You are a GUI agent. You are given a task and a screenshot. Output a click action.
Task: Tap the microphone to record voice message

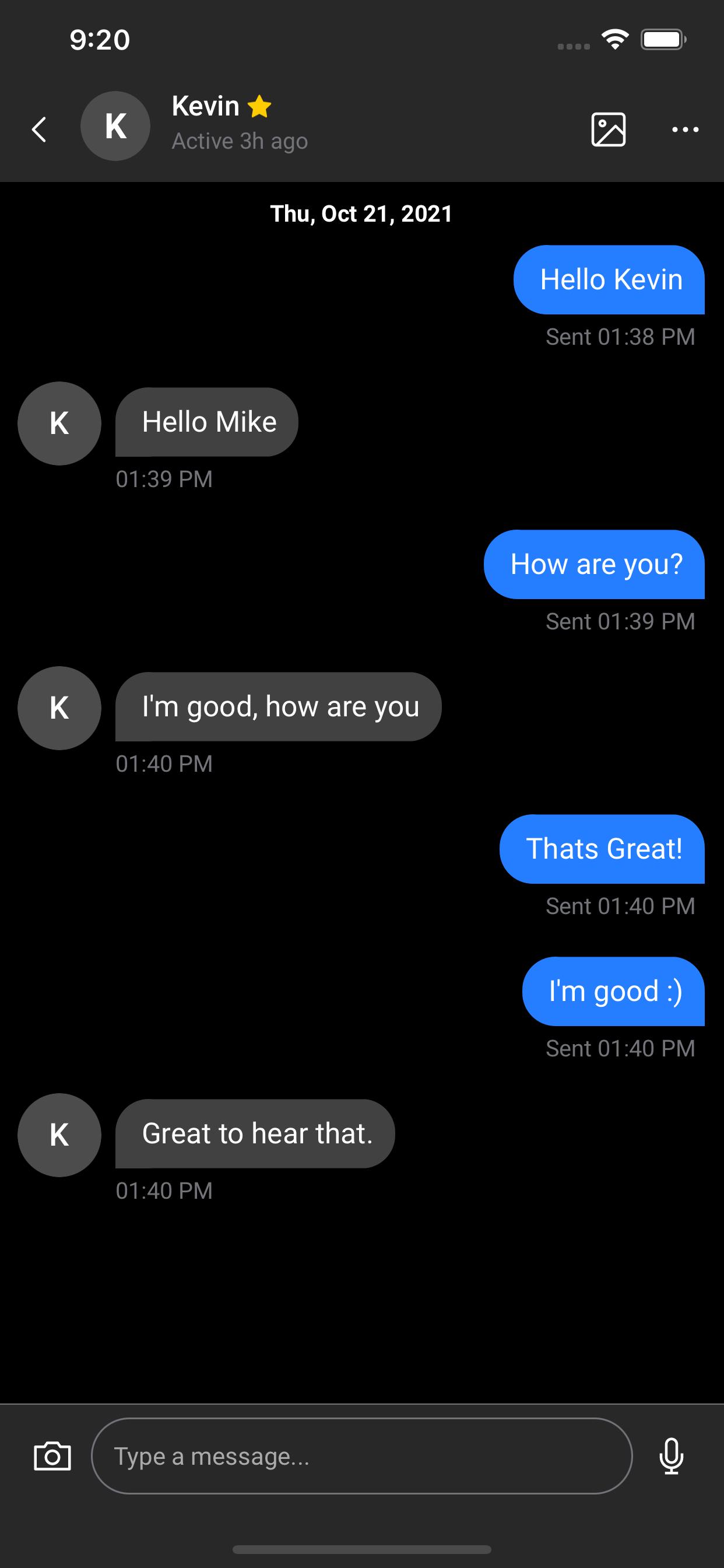coord(671,1456)
